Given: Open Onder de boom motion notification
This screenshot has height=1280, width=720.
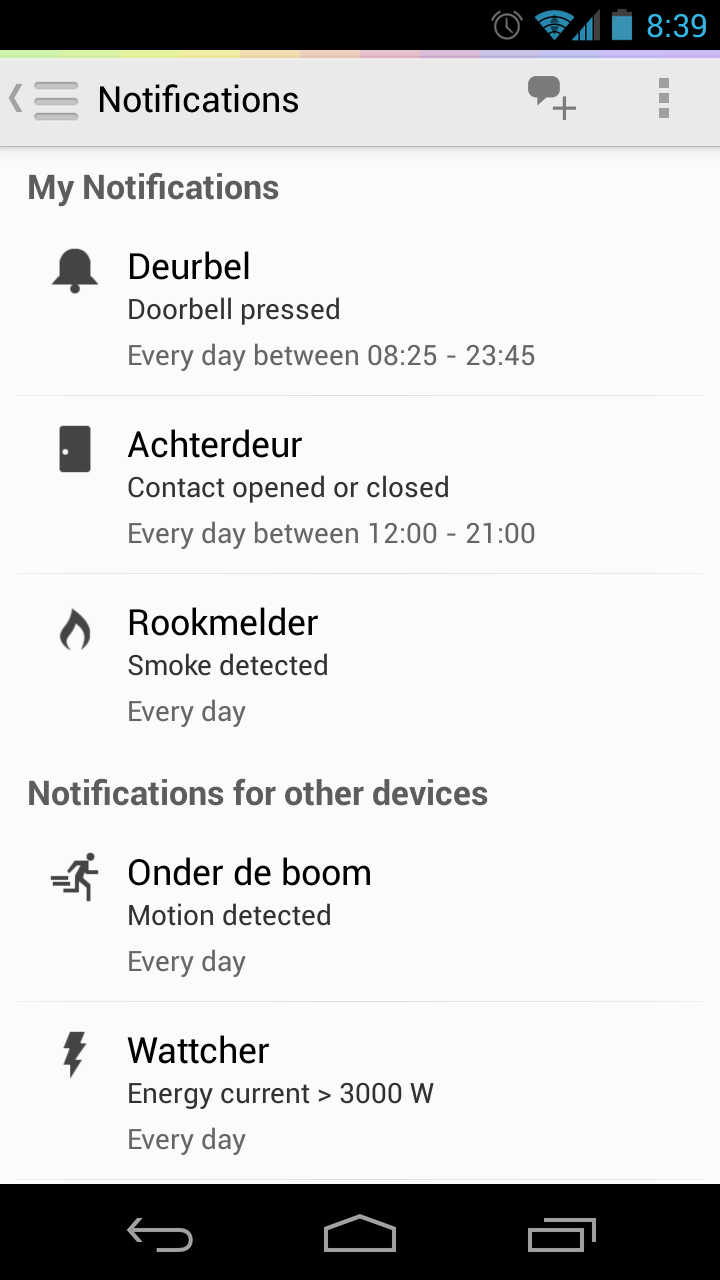Looking at the screenshot, I should click(x=360, y=914).
